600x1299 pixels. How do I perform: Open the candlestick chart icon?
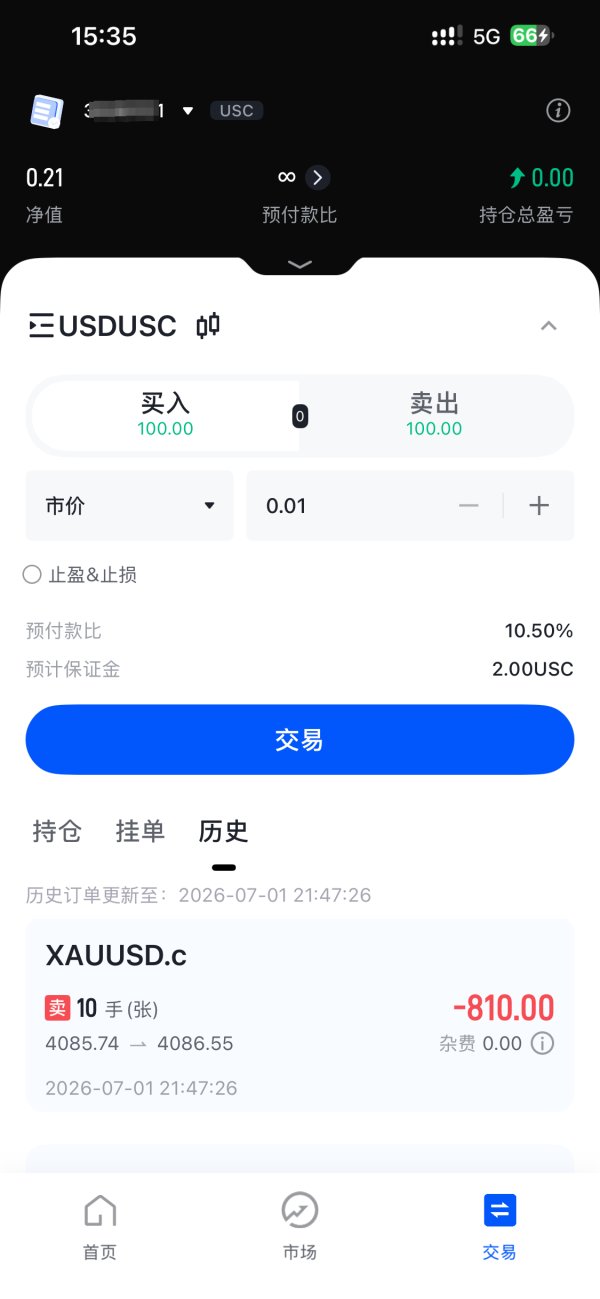tap(208, 326)
